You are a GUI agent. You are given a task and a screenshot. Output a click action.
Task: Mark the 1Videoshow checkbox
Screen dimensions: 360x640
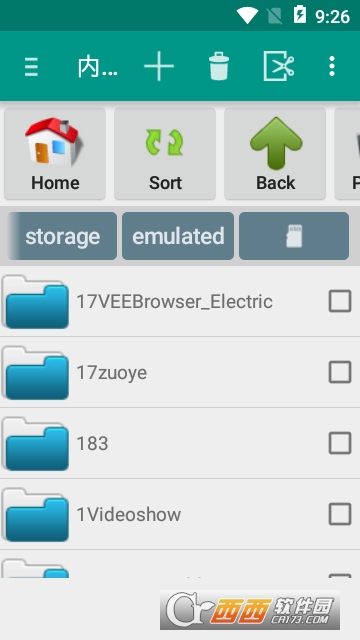pos(340,514)
